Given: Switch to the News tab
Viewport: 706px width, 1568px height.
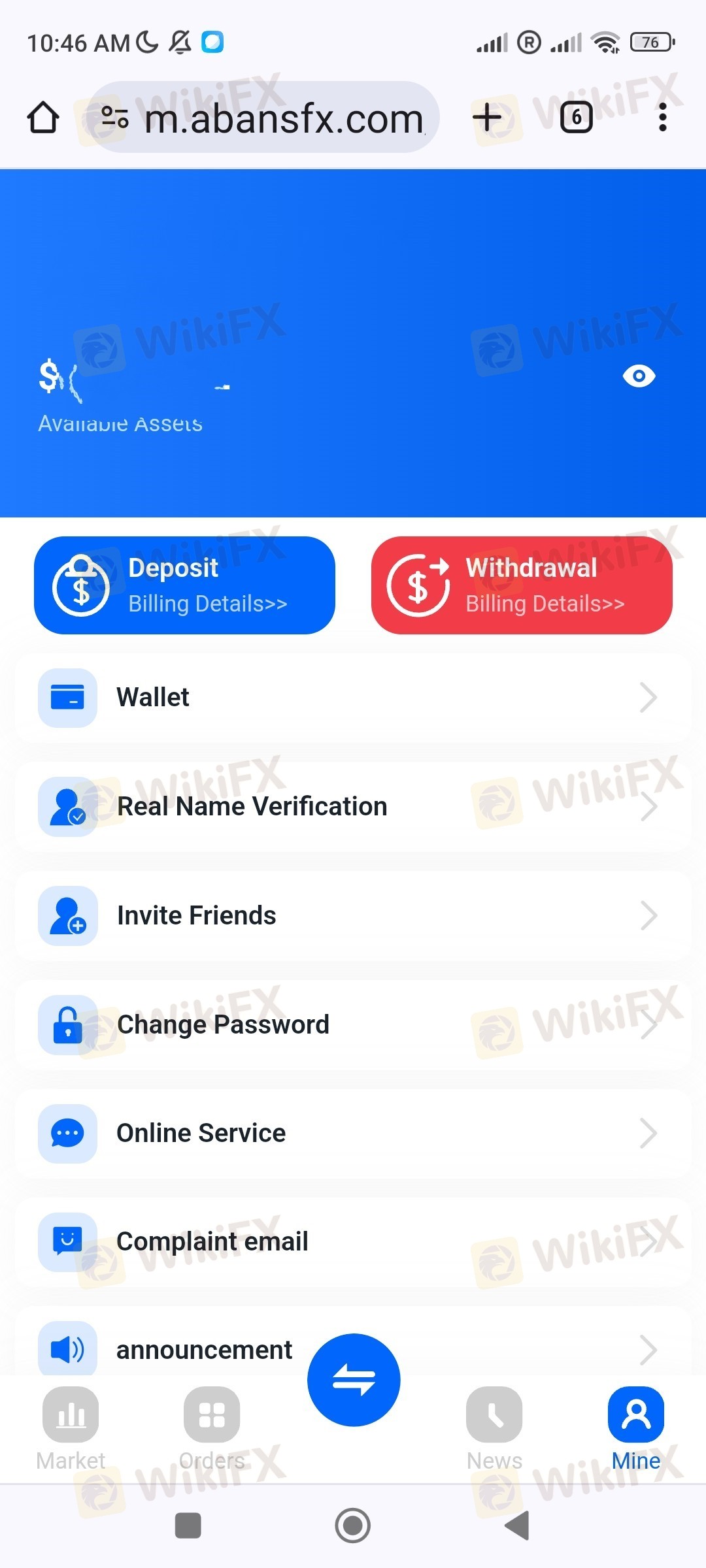Looking at the screenshot, I should tap(494, 1428).
